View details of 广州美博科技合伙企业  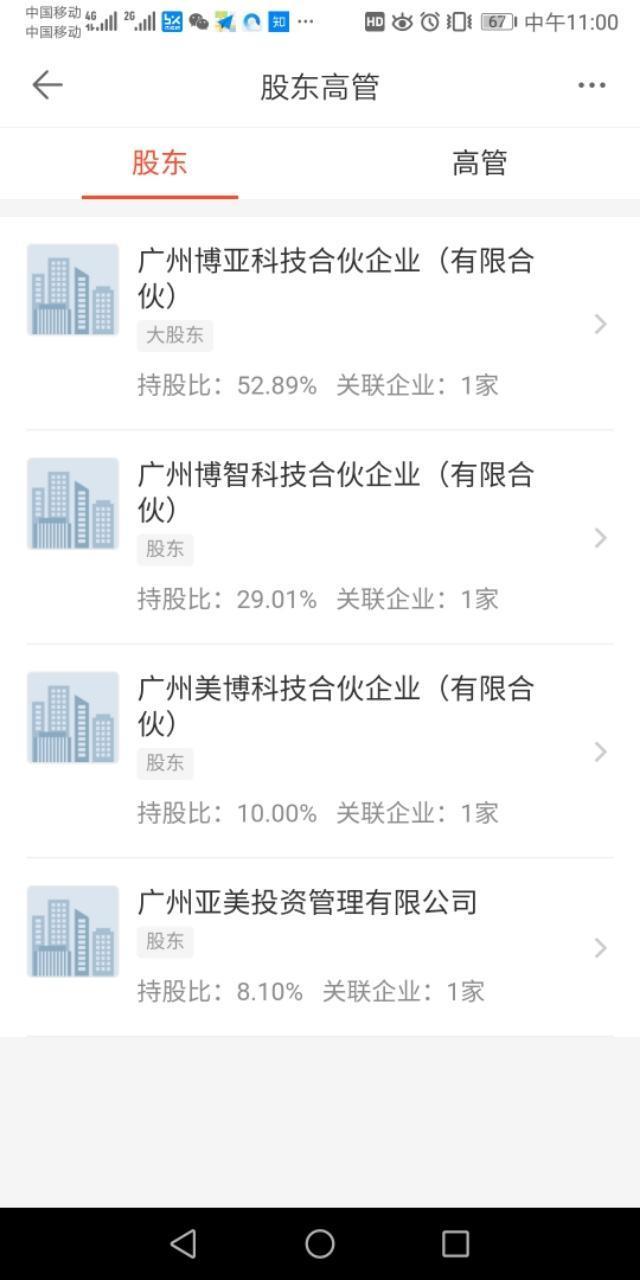point(320,751)
